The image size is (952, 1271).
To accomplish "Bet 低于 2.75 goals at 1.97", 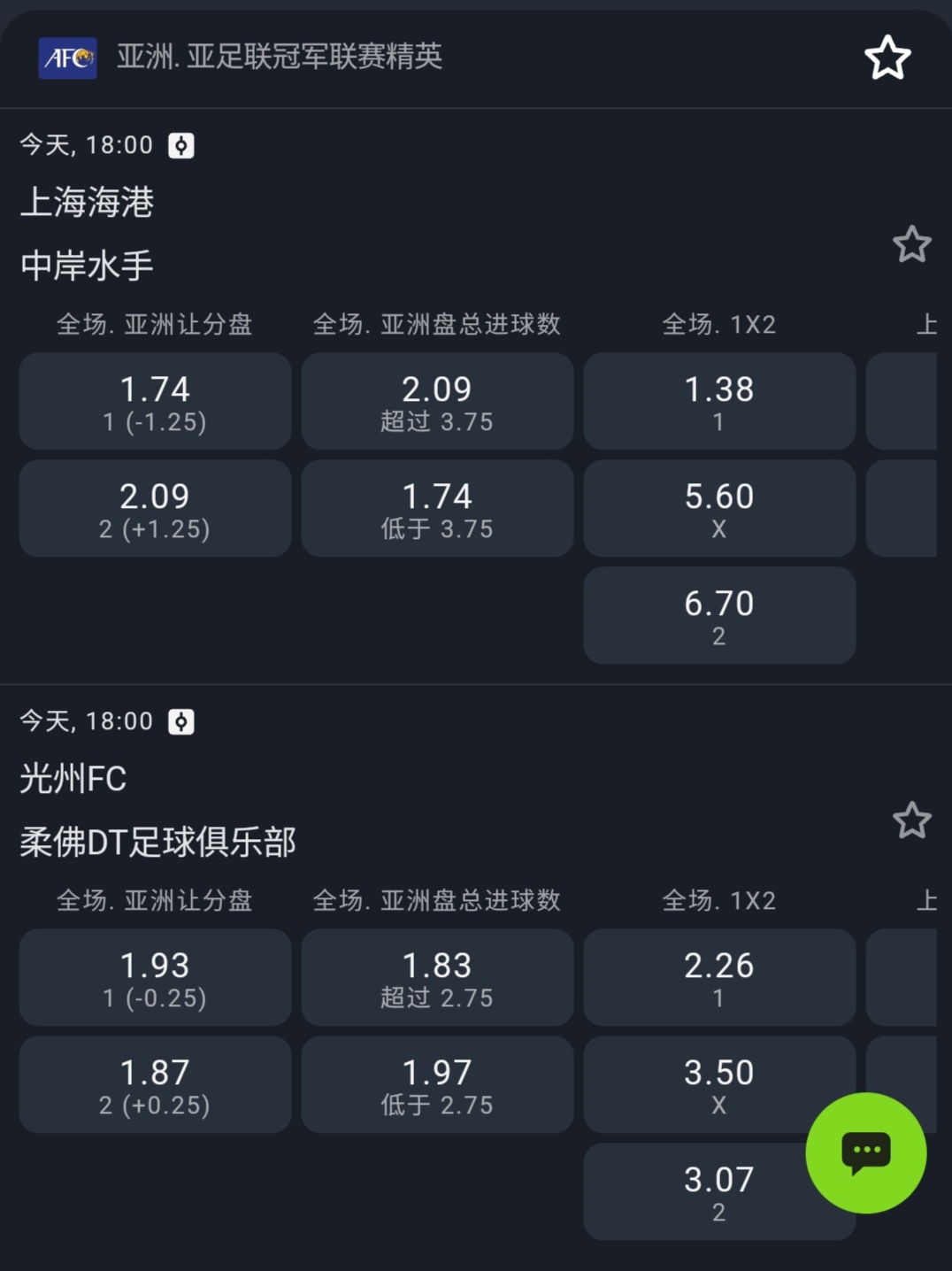I will (x=437, y=1084).
